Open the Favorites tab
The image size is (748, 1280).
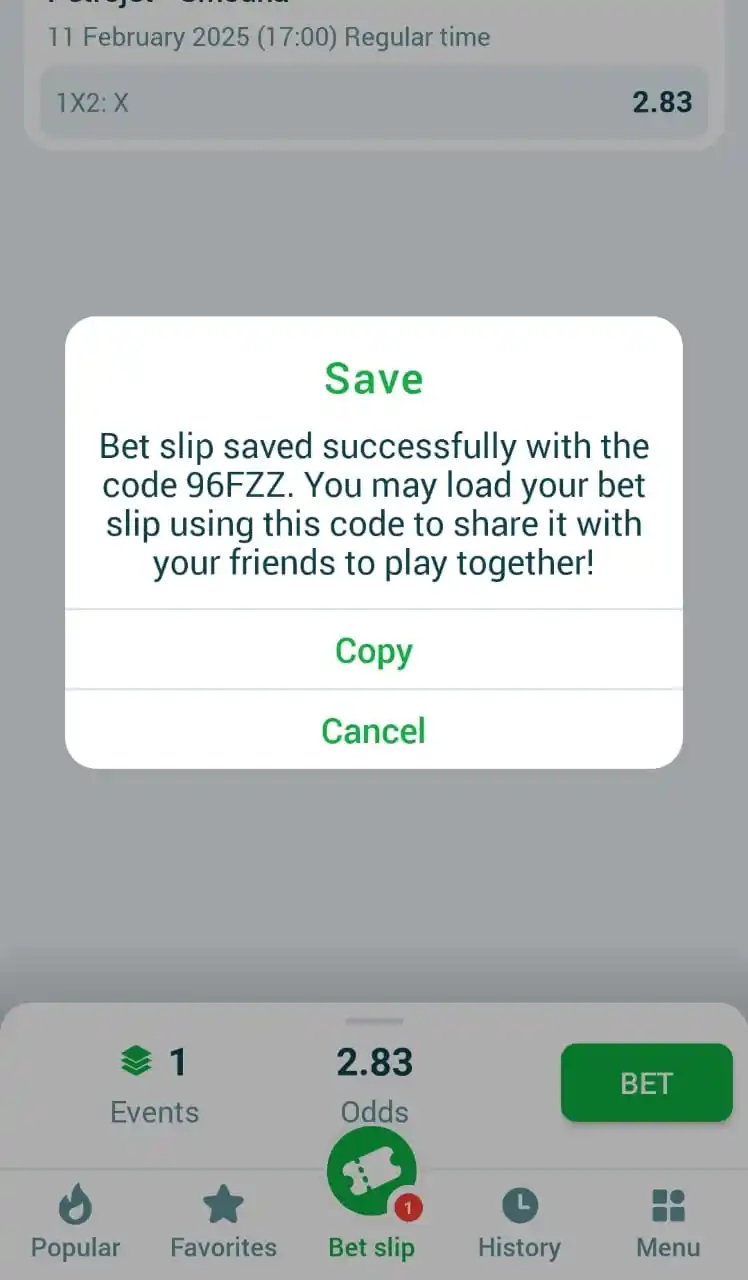pyautogui.click(x=223, y=1222)
